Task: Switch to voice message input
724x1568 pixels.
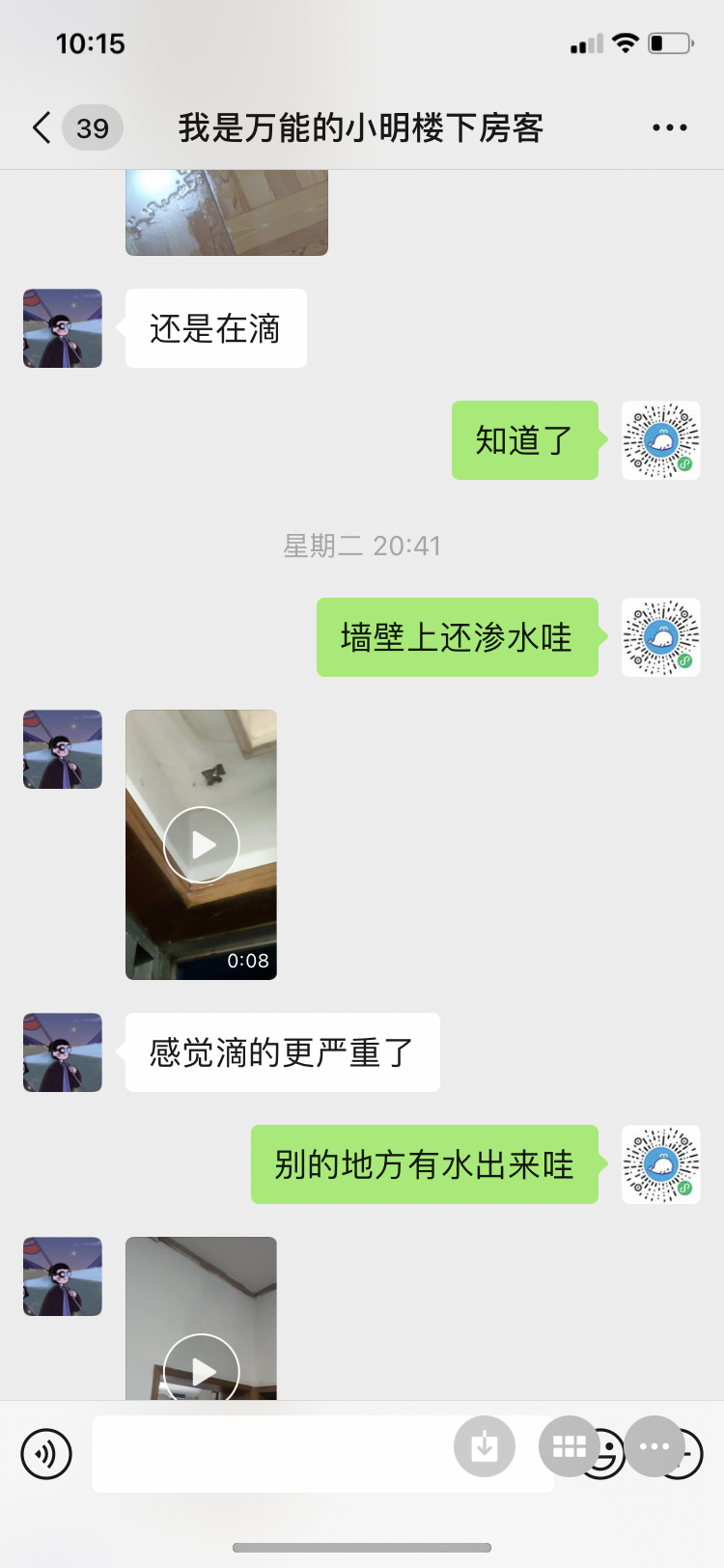Action: [46, 1453]
